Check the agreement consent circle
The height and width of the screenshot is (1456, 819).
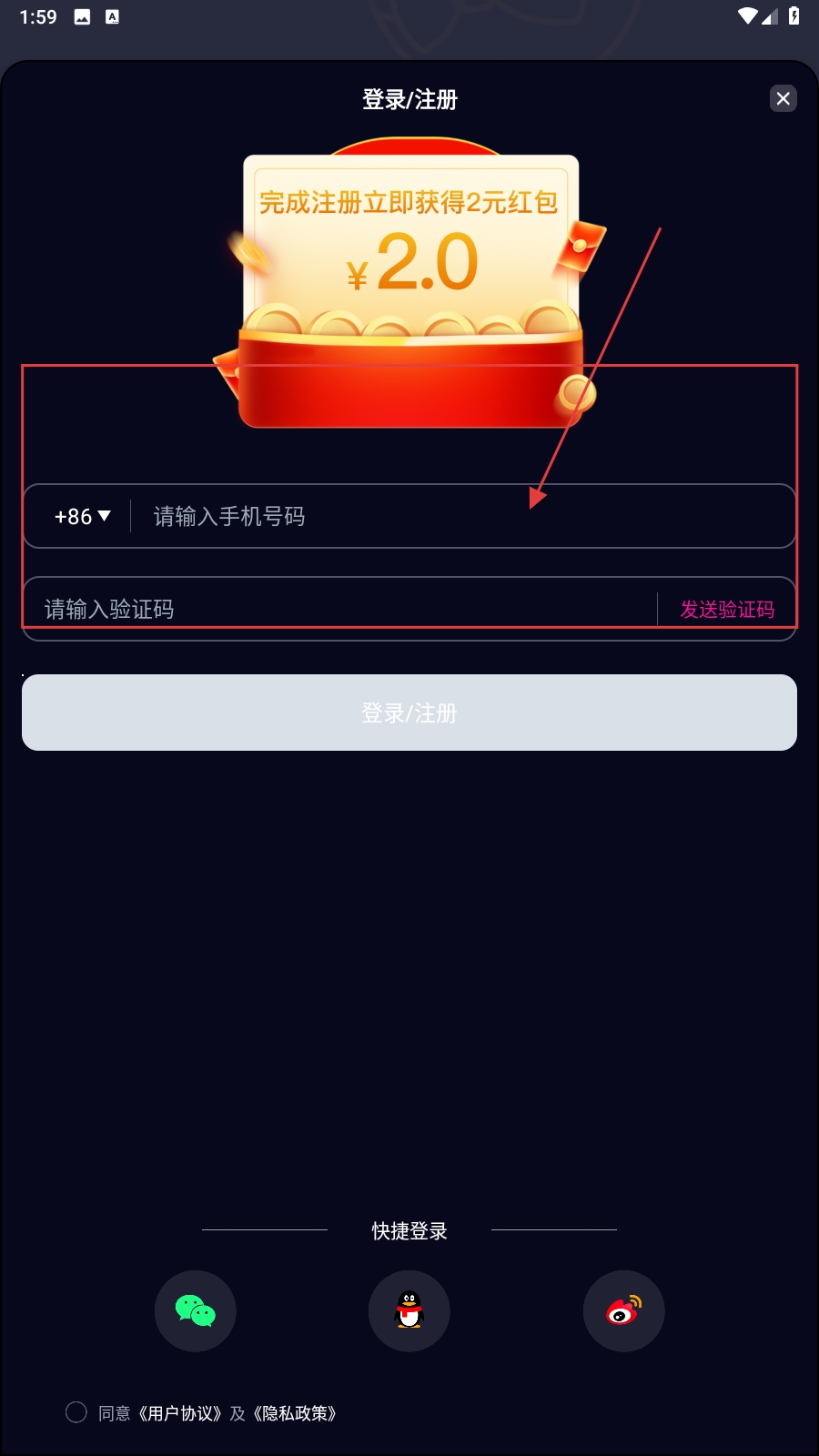click(x=76, y=1412)
